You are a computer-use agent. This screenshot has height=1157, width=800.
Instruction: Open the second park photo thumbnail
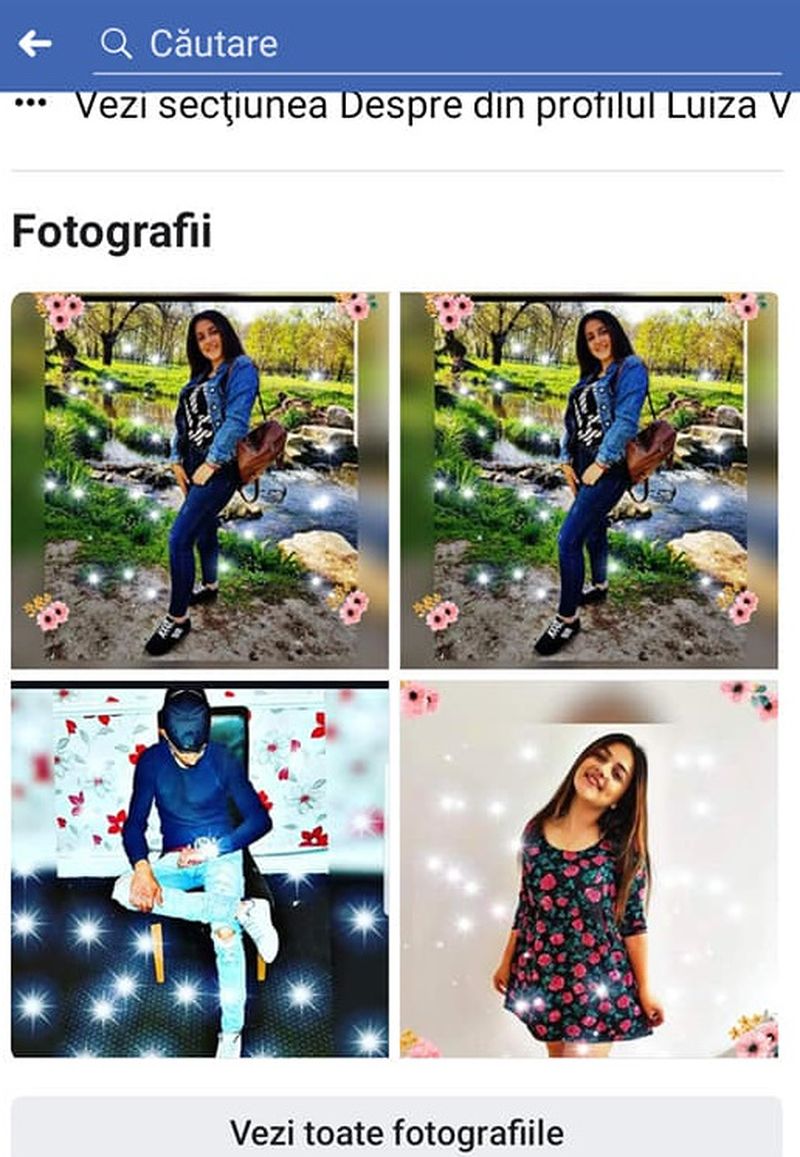point(588,480)
